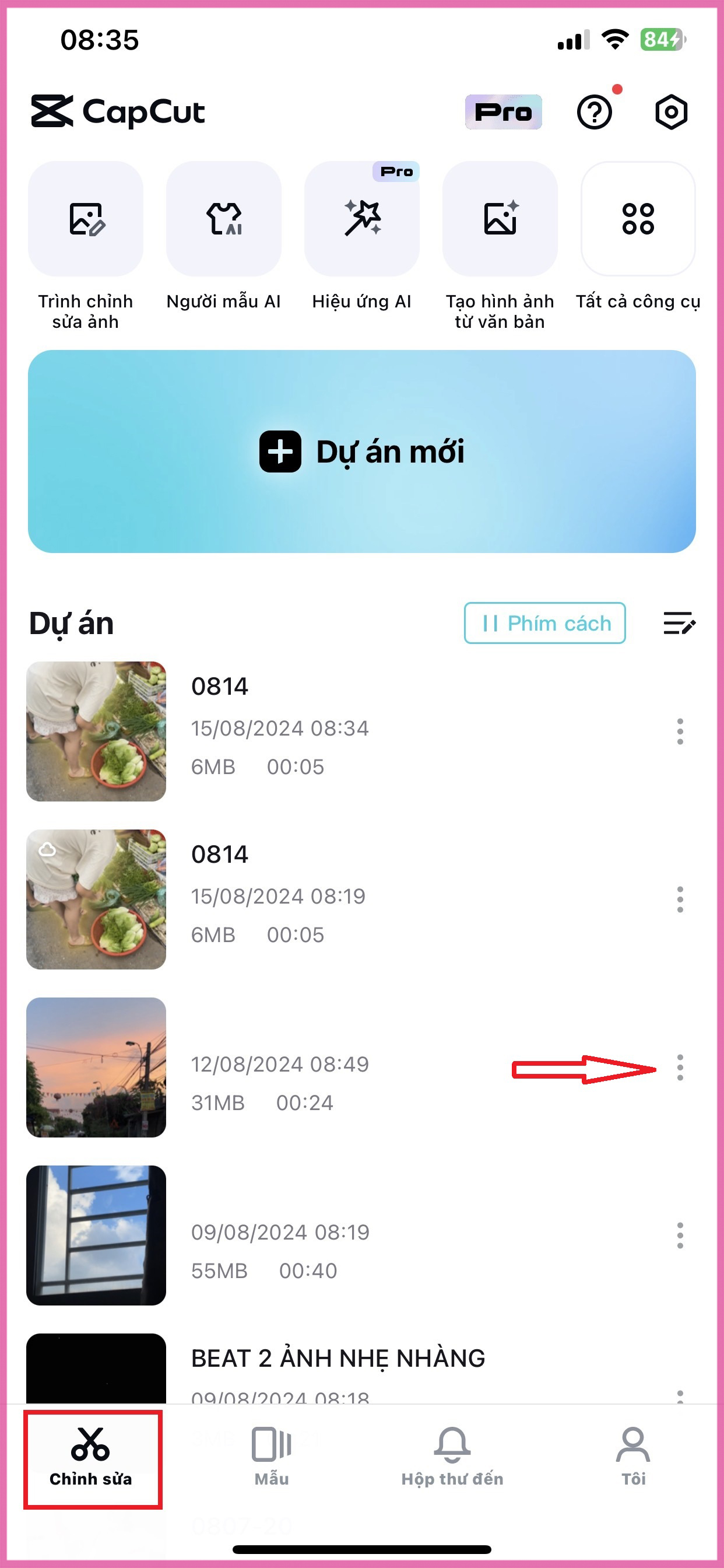Switch to the Tôi profile tab
Viewport: 724px width, 1568px height.
click(633, 1457)
